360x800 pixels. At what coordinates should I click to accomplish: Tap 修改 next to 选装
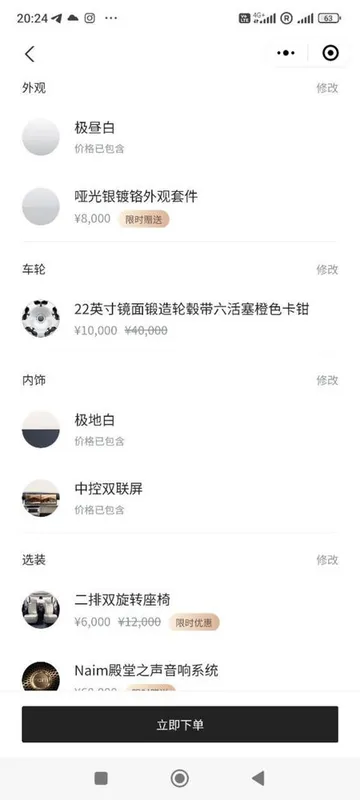click(x=327, y=560)
